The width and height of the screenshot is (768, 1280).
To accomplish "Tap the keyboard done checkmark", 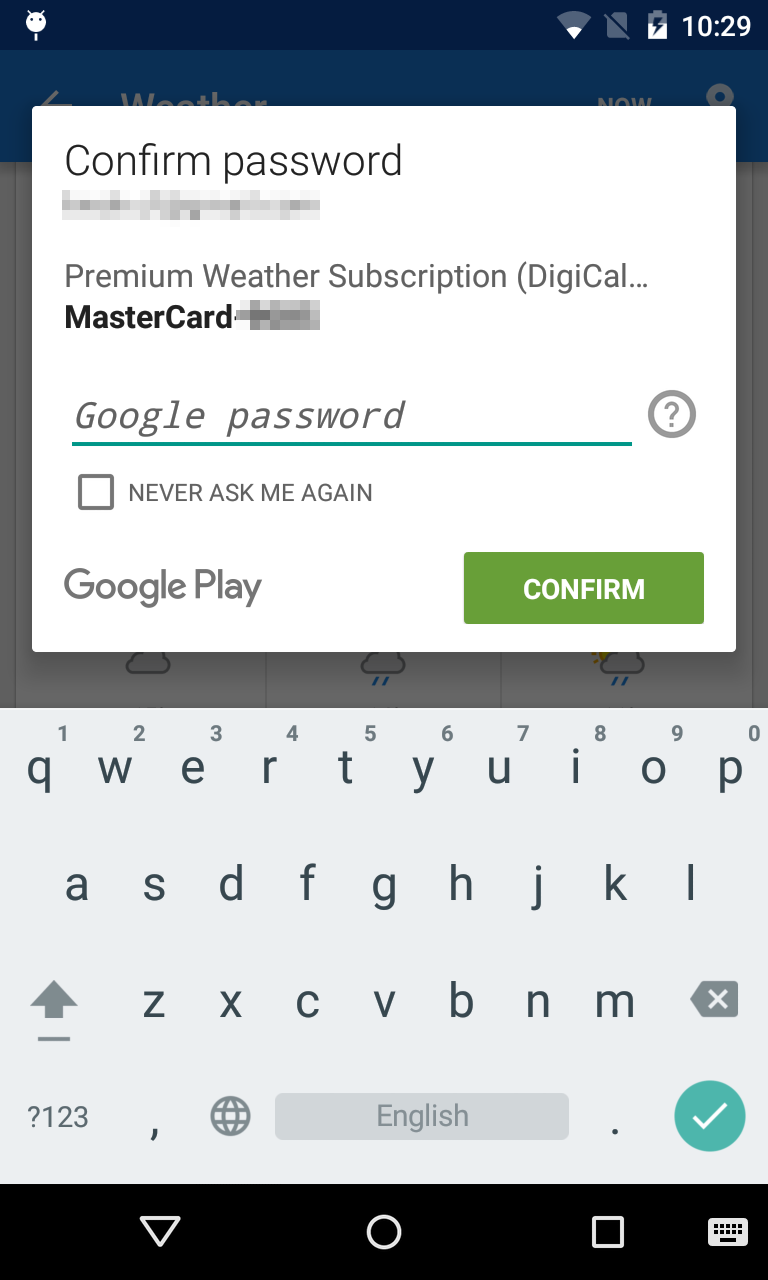I will (x=709, y=1116).
